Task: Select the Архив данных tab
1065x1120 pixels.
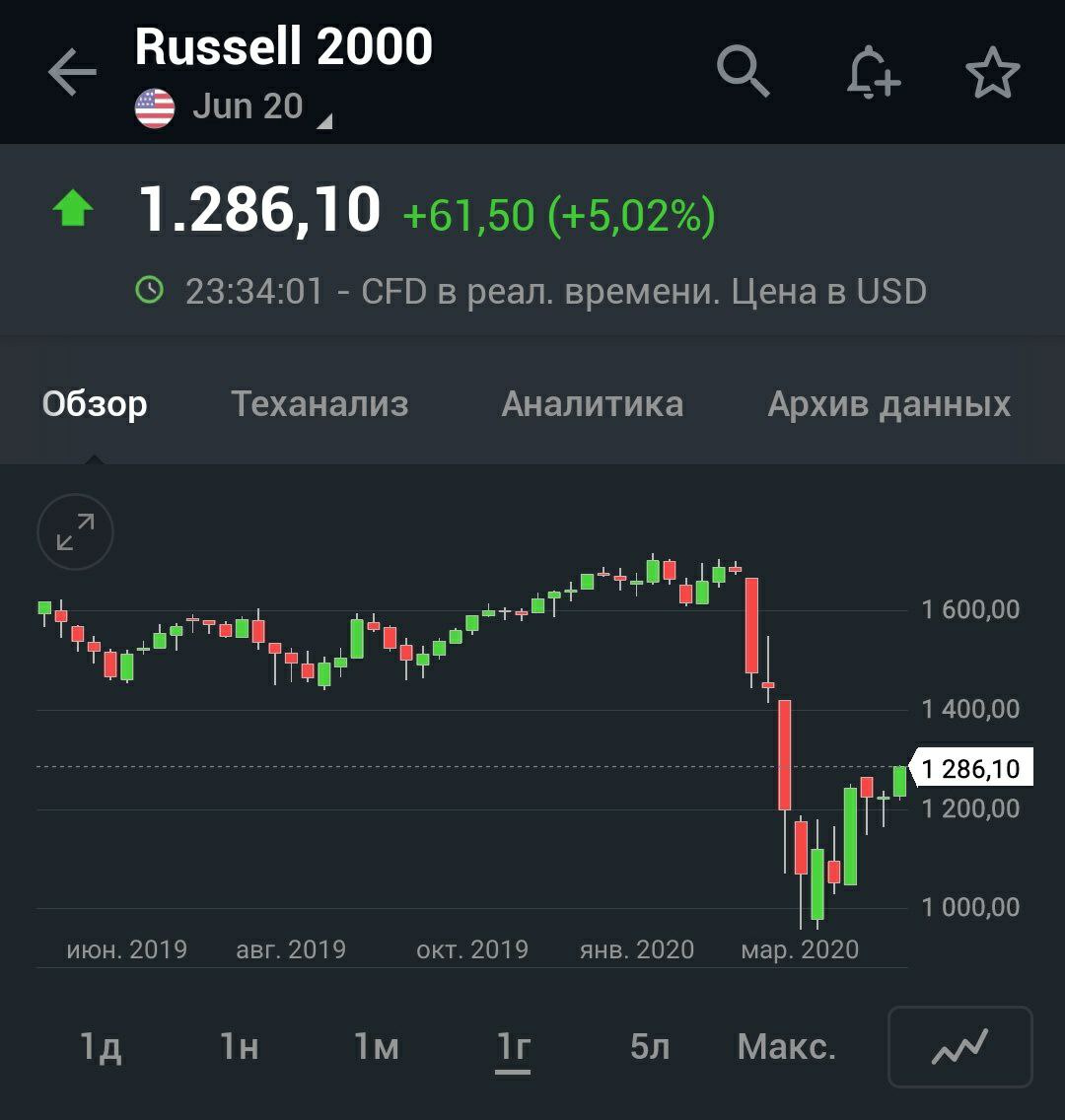Action: click(888, 404)
